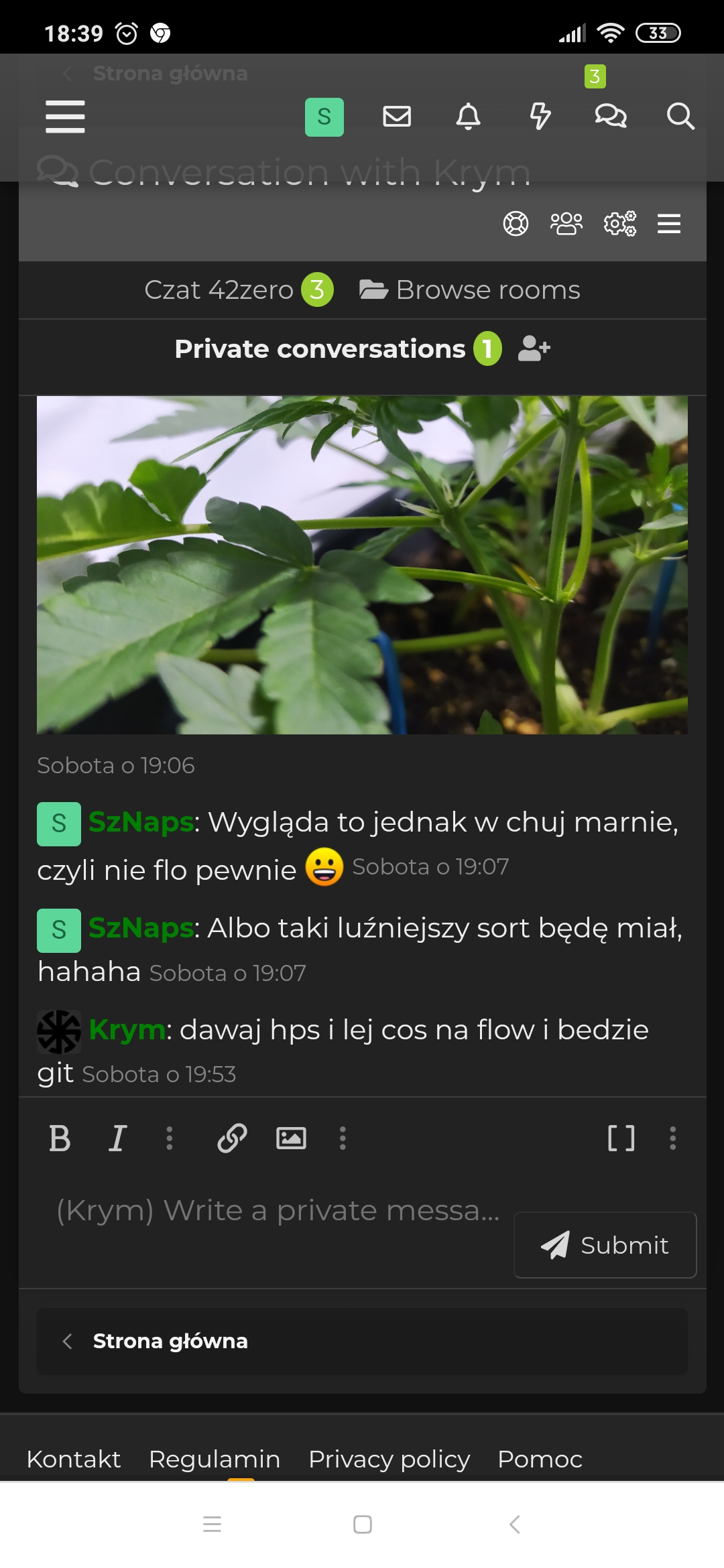Insert an image via the image icon
724x1568 pixels.
coord(292,1138)
